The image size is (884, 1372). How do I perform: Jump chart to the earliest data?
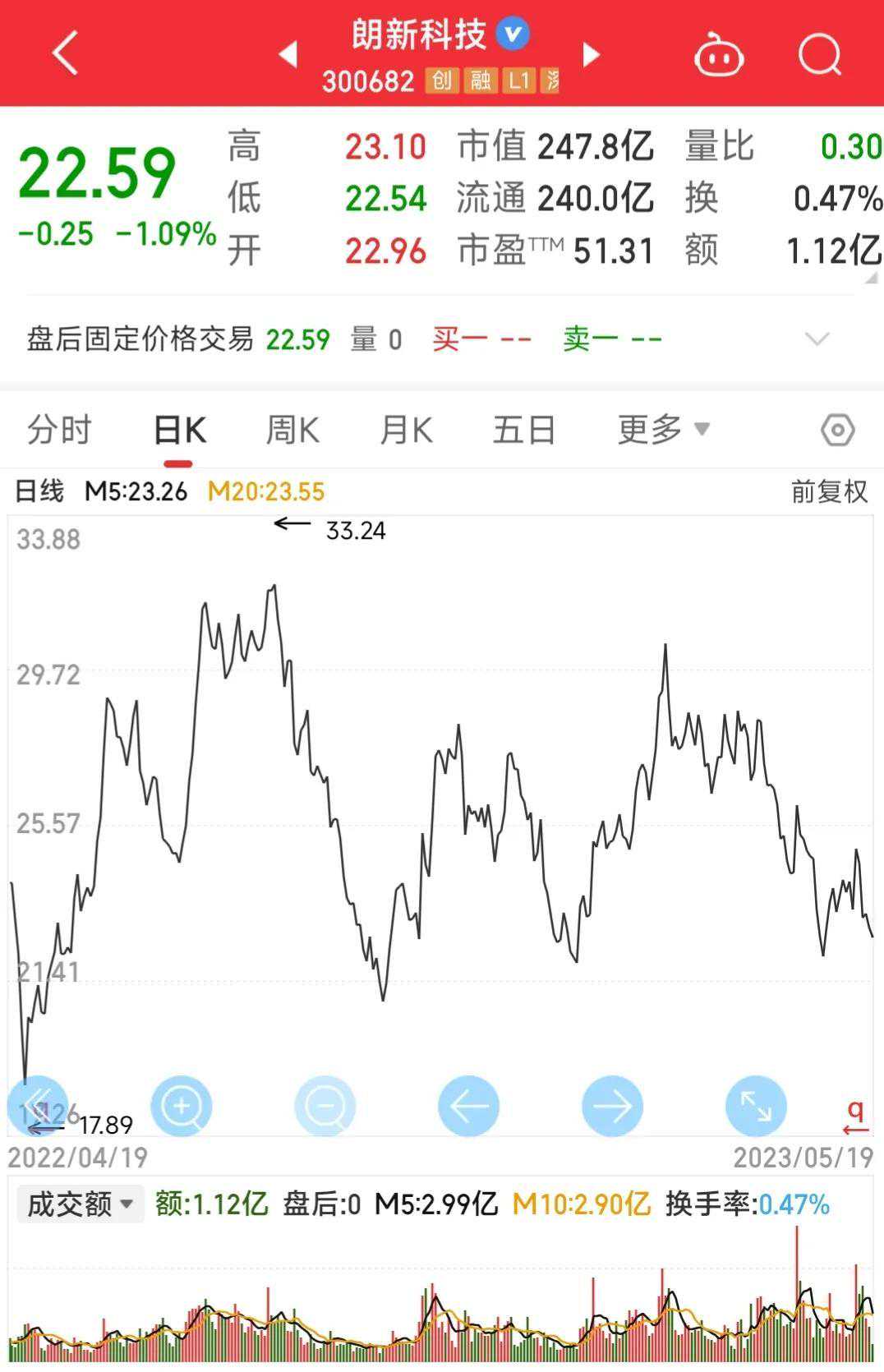coord(37,1106)
